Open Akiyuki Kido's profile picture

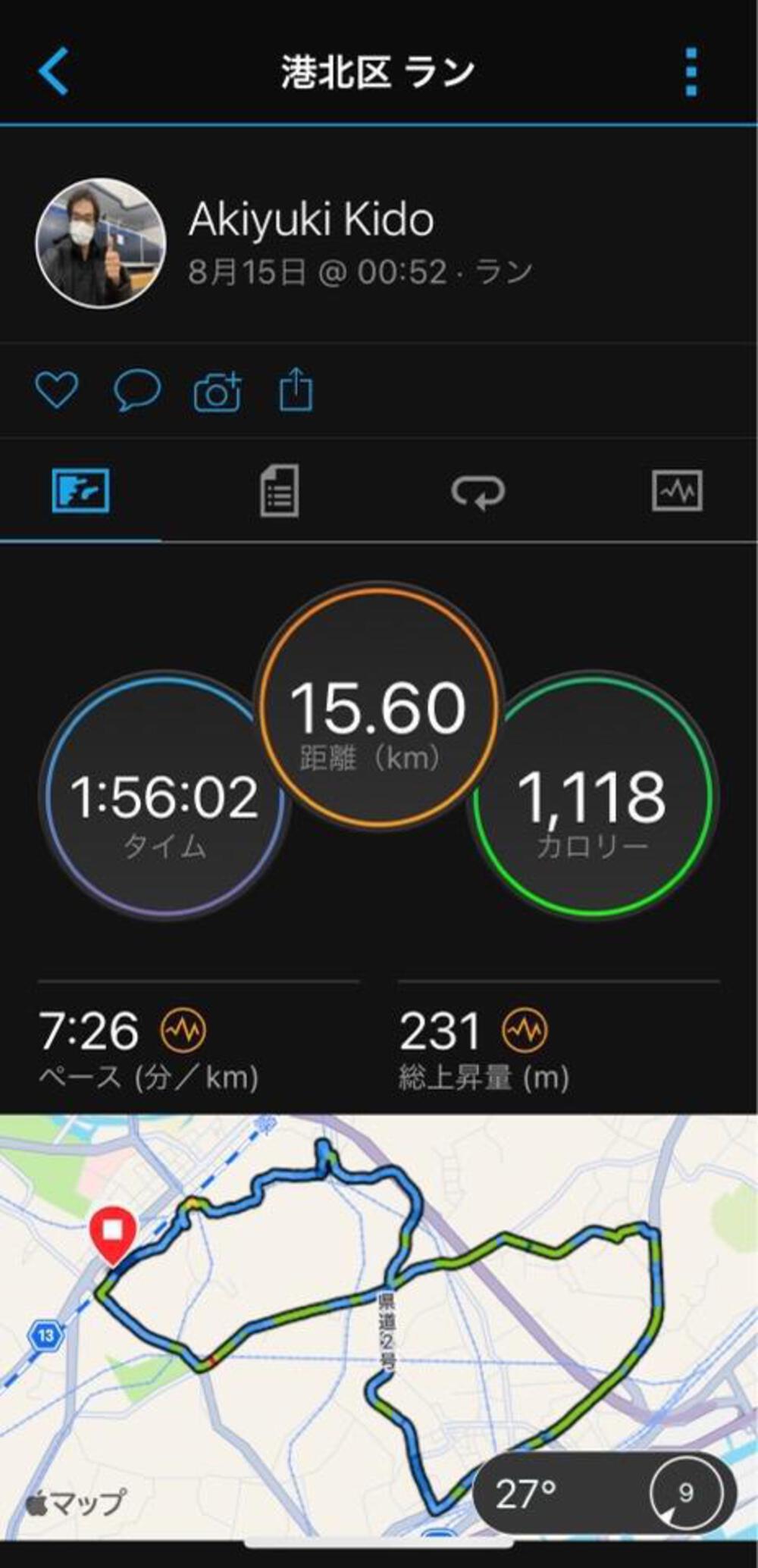[101, 243]
